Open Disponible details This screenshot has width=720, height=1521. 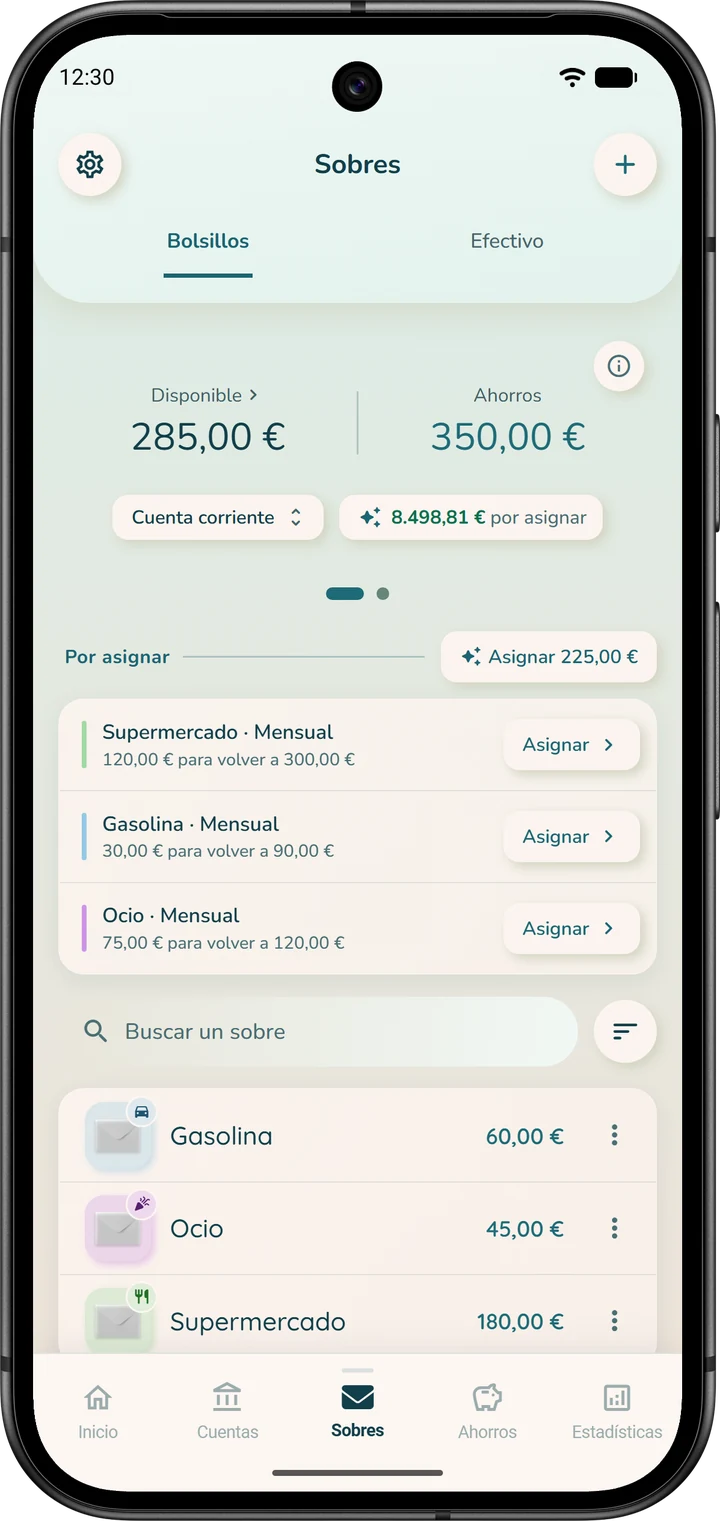[x=204, y=395]
